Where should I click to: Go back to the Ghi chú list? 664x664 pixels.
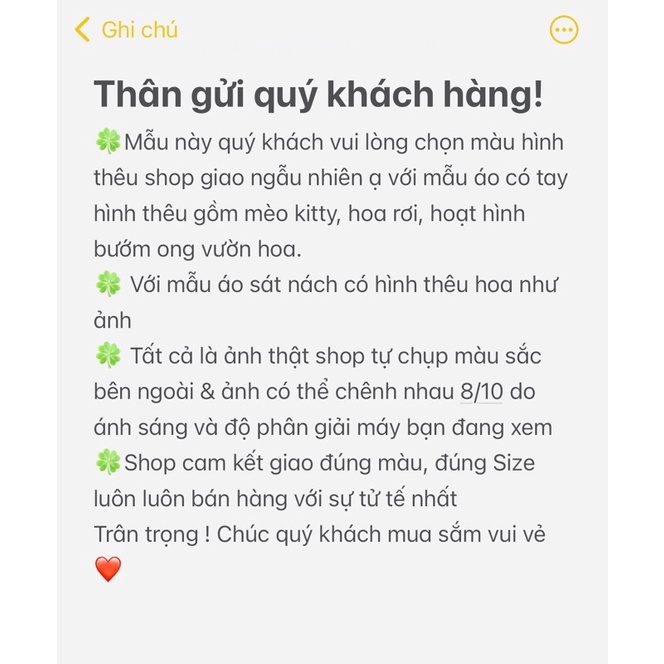126,30
